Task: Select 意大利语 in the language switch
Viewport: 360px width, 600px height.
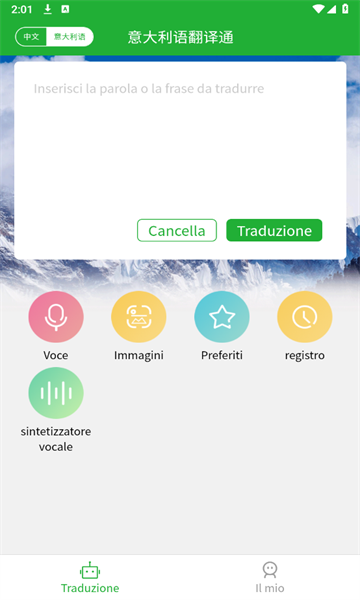Action: pyautogui.click(x=70, y=37)
